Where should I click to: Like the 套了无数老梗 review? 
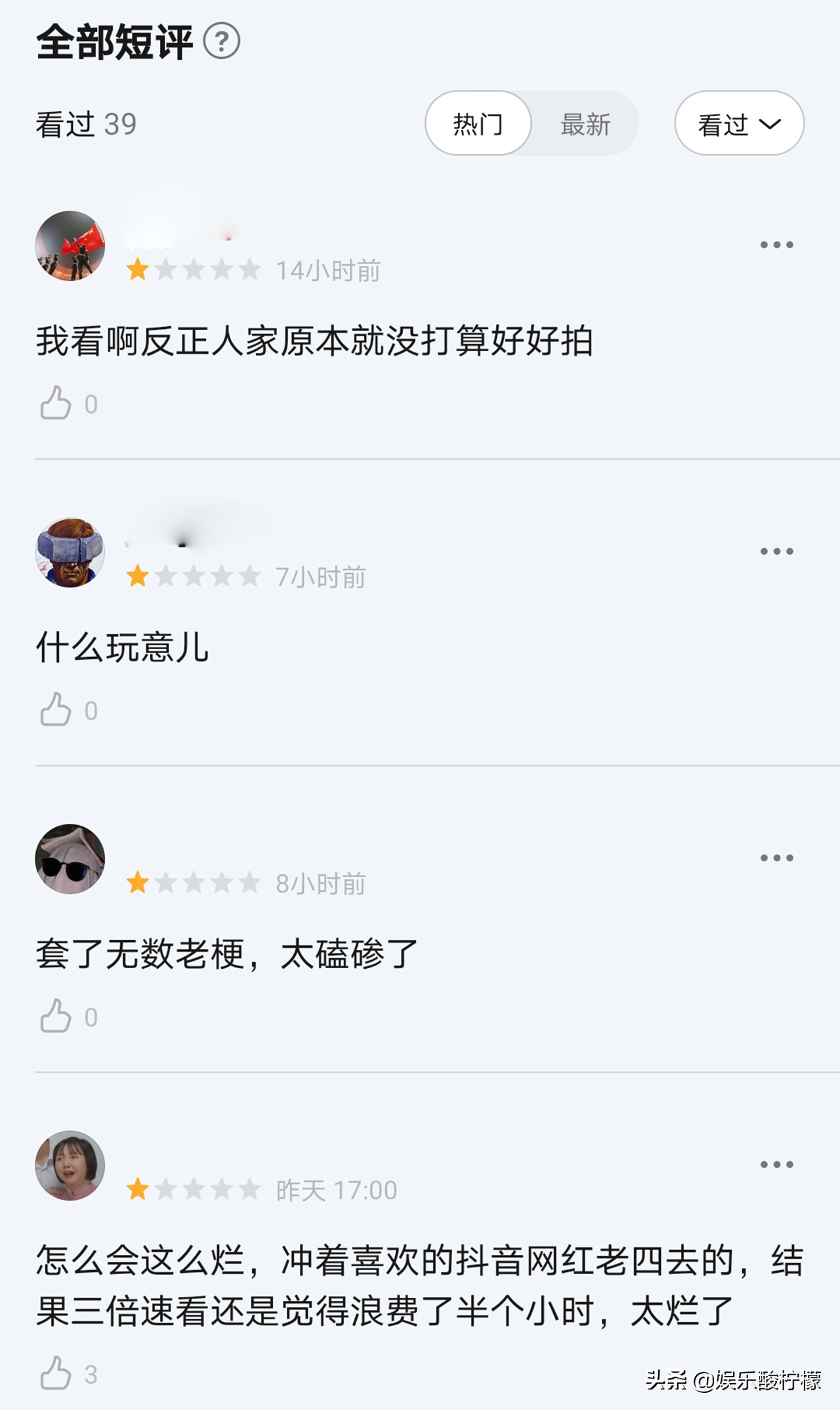[x=56, y=1016]
